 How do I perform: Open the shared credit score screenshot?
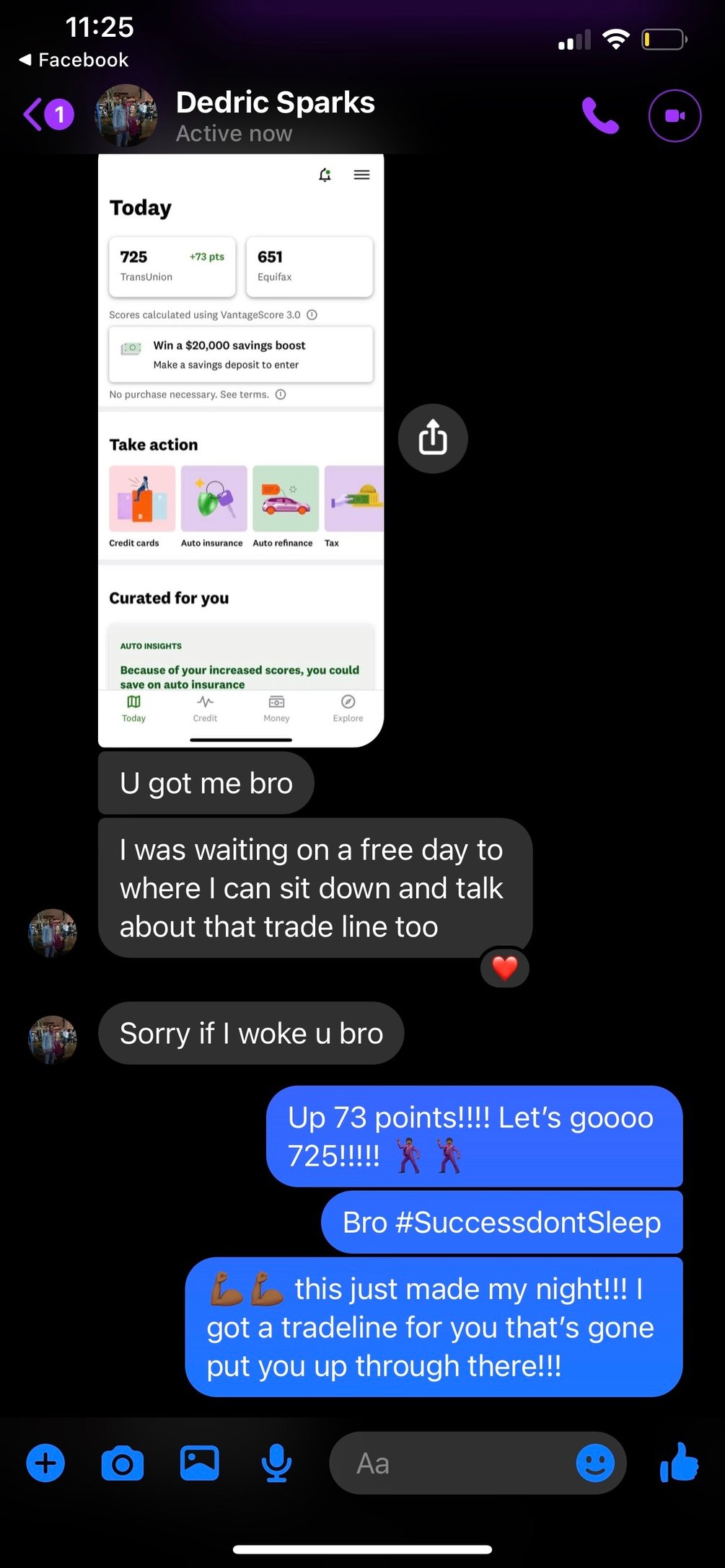[241, 450]
